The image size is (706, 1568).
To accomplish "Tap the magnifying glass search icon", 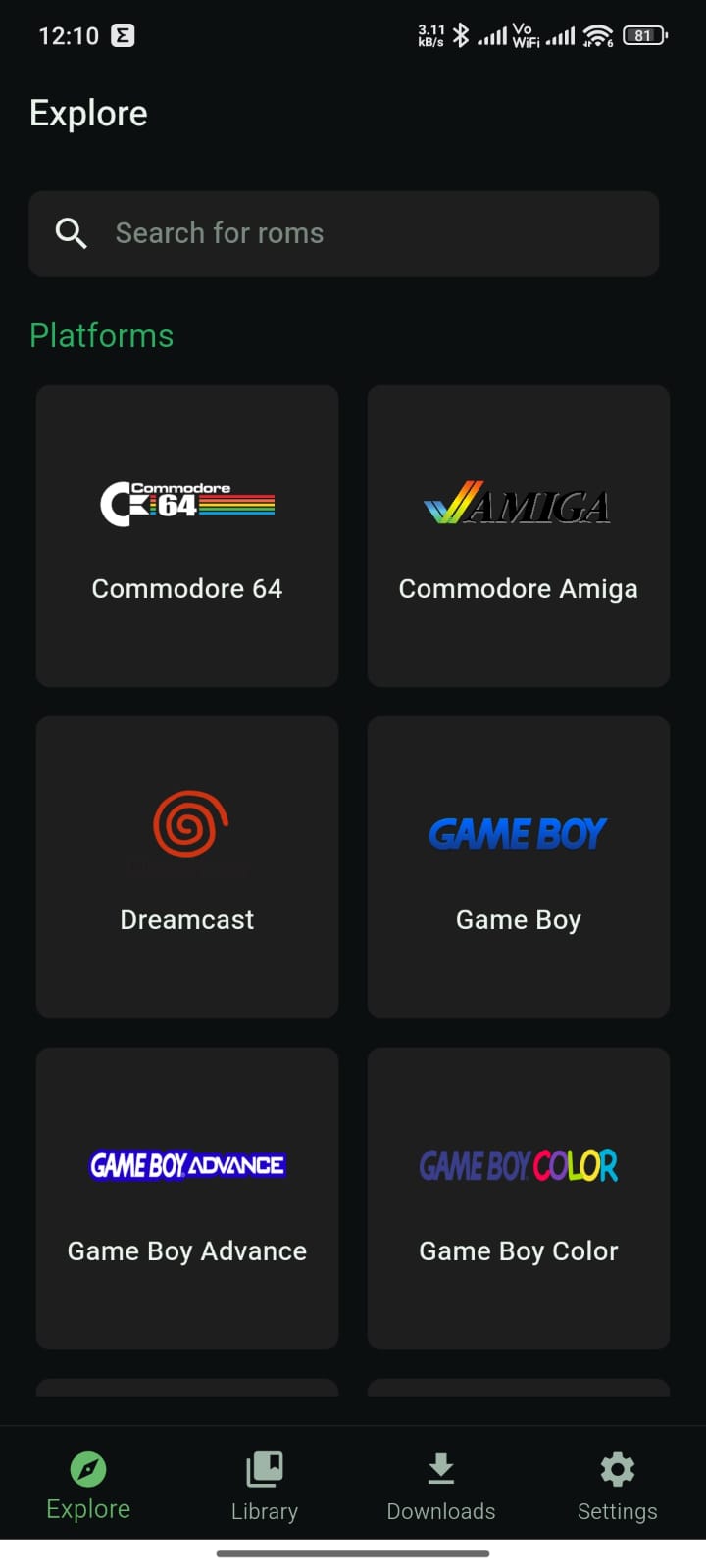I will tap(71, 233).
